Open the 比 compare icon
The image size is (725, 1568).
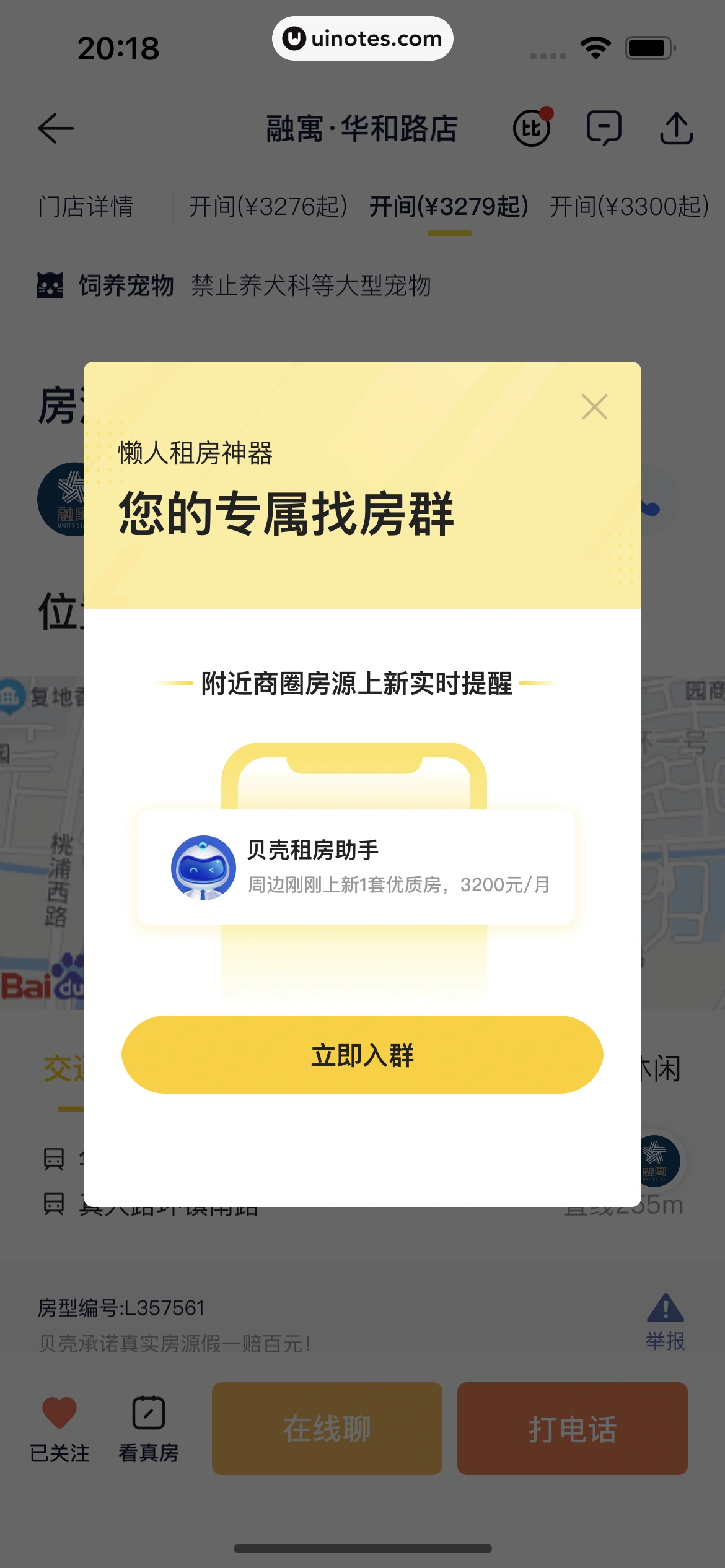coord(532,128)
